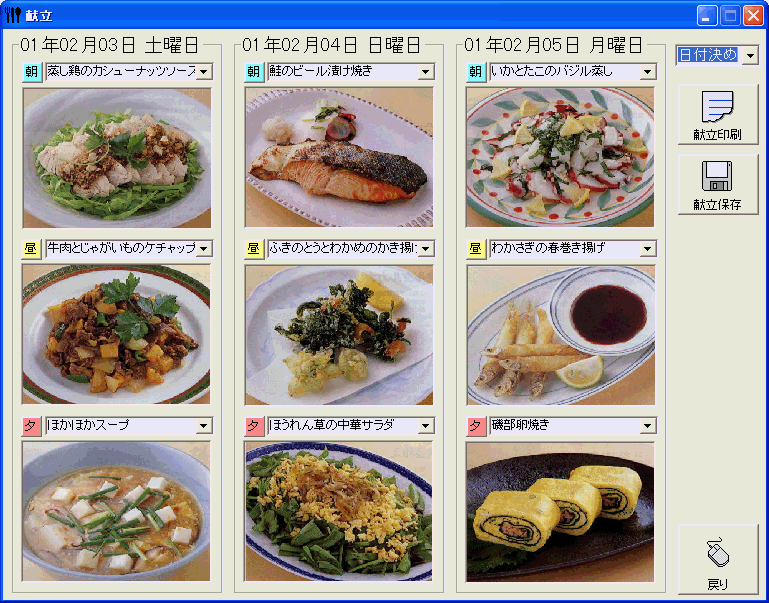The height and width of the screenshot is (603, 769).
Task: Open dropdown for 鮭のビール漬け焼き
Action: pos(426,72)
